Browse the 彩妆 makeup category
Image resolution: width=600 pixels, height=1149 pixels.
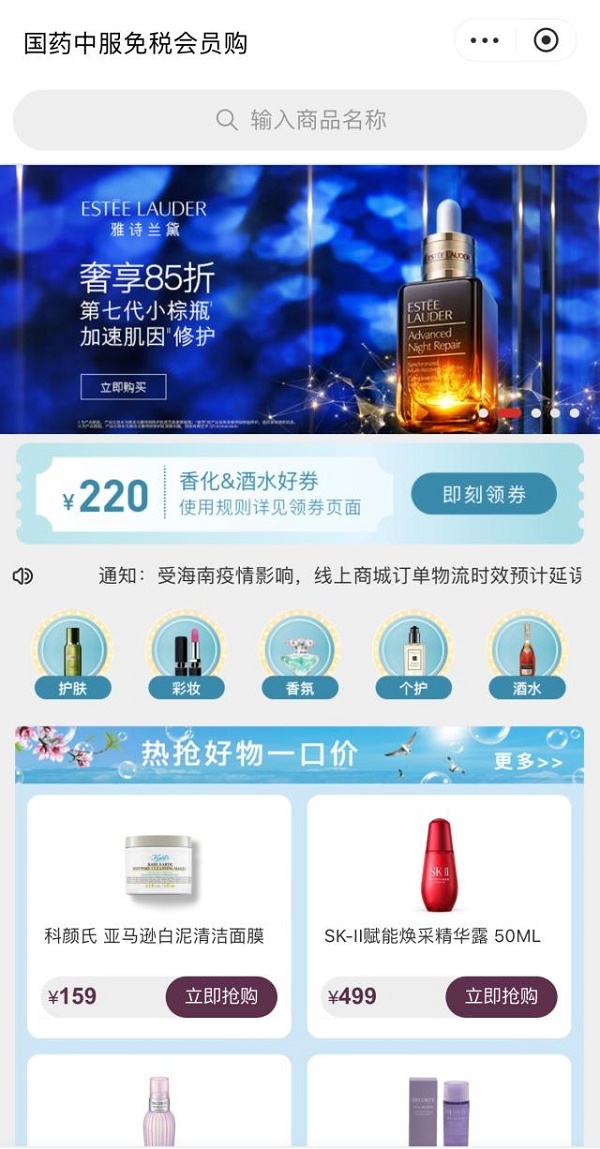coord(186,655)
